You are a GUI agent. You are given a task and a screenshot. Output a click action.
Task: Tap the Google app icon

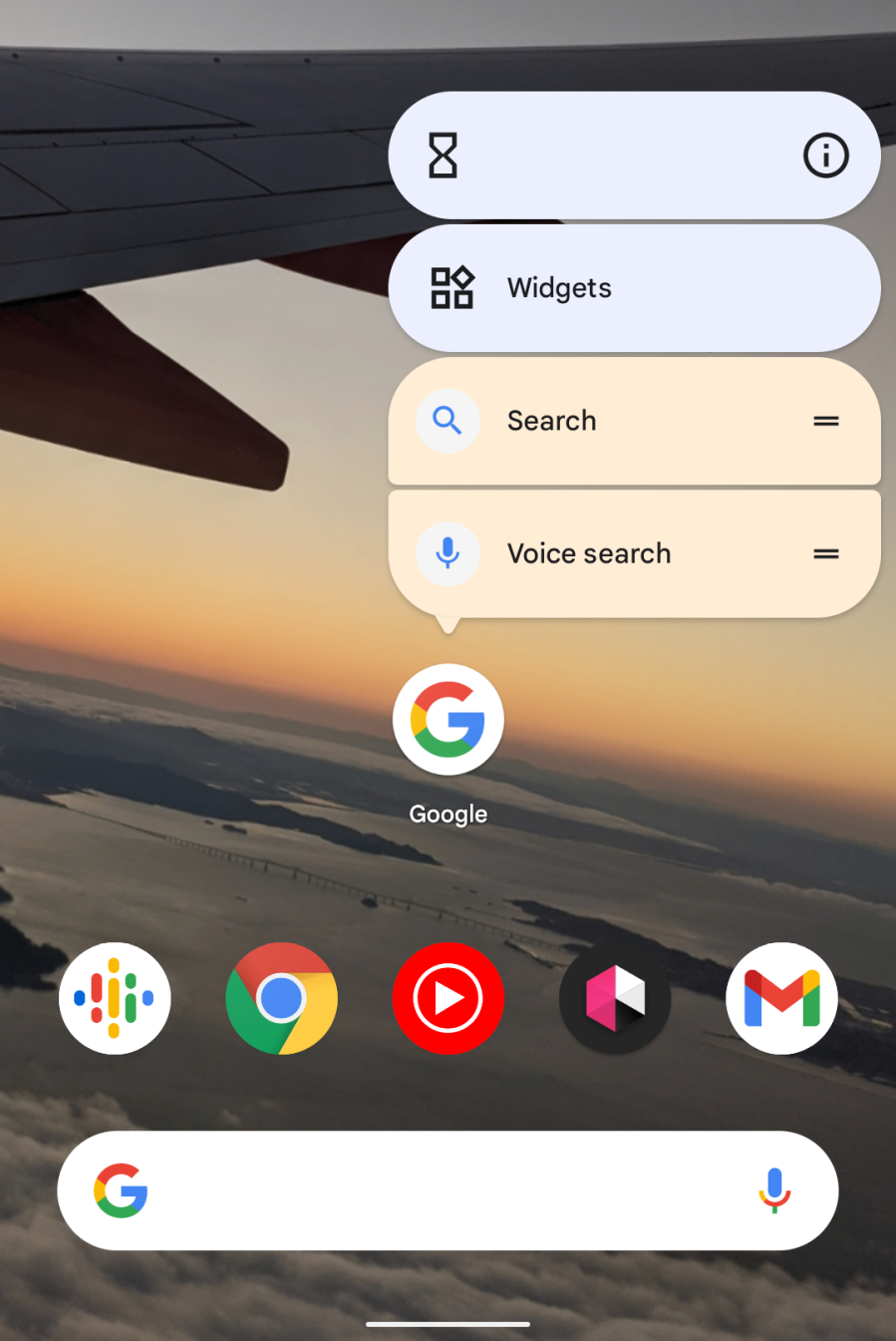pos(448,719)
